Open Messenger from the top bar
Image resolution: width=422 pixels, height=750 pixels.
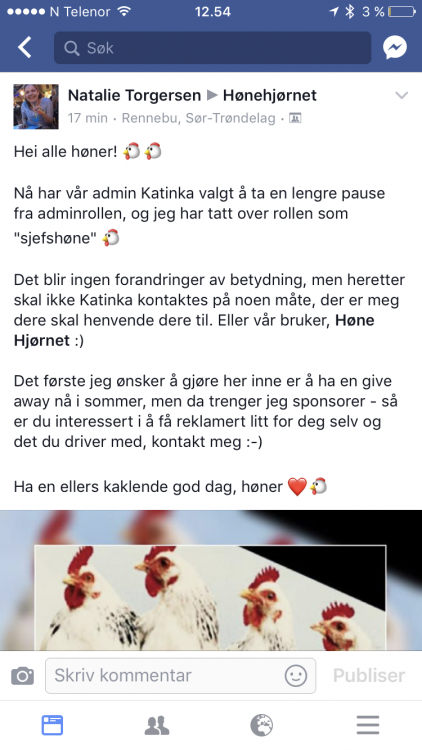[x=395, y=47]
